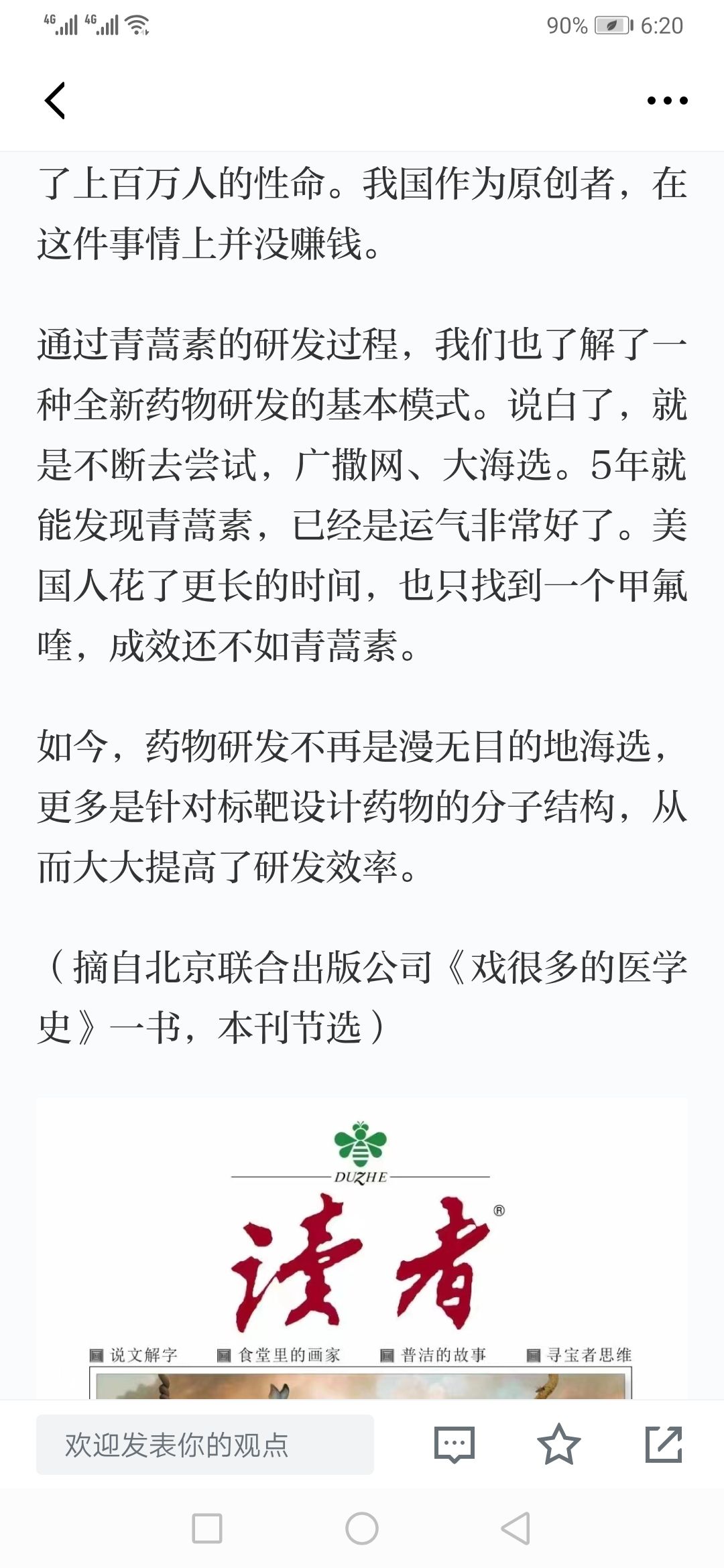The image size is (724, 1568).
Task: Tap the system home button
Action: pos(362,1529)
